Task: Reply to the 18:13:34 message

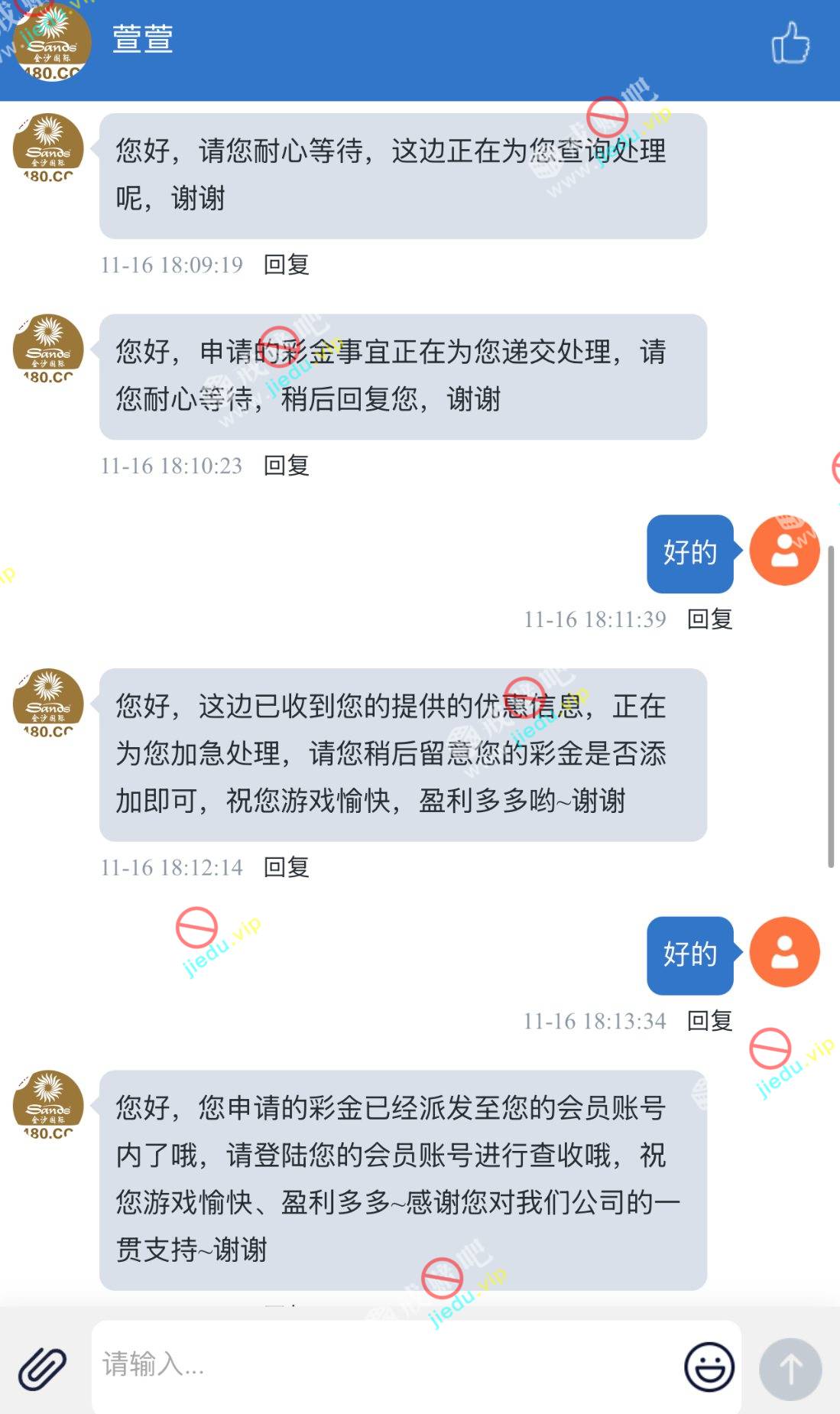Action: 709,1021
